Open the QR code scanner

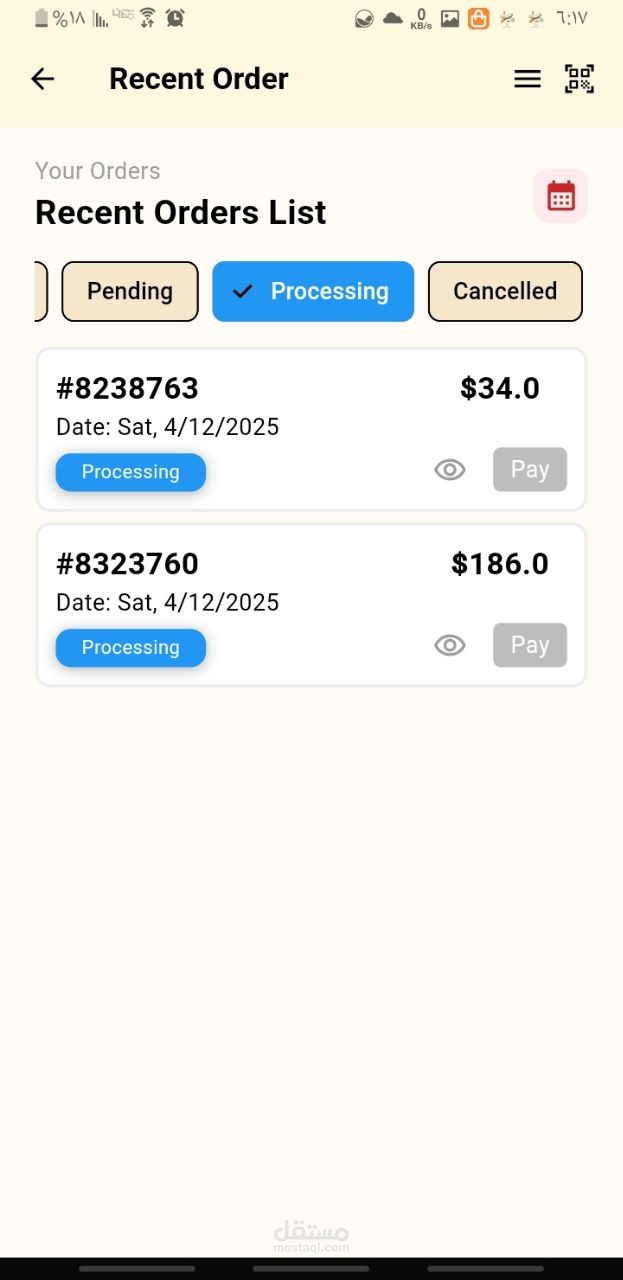[x=579, y=79]
